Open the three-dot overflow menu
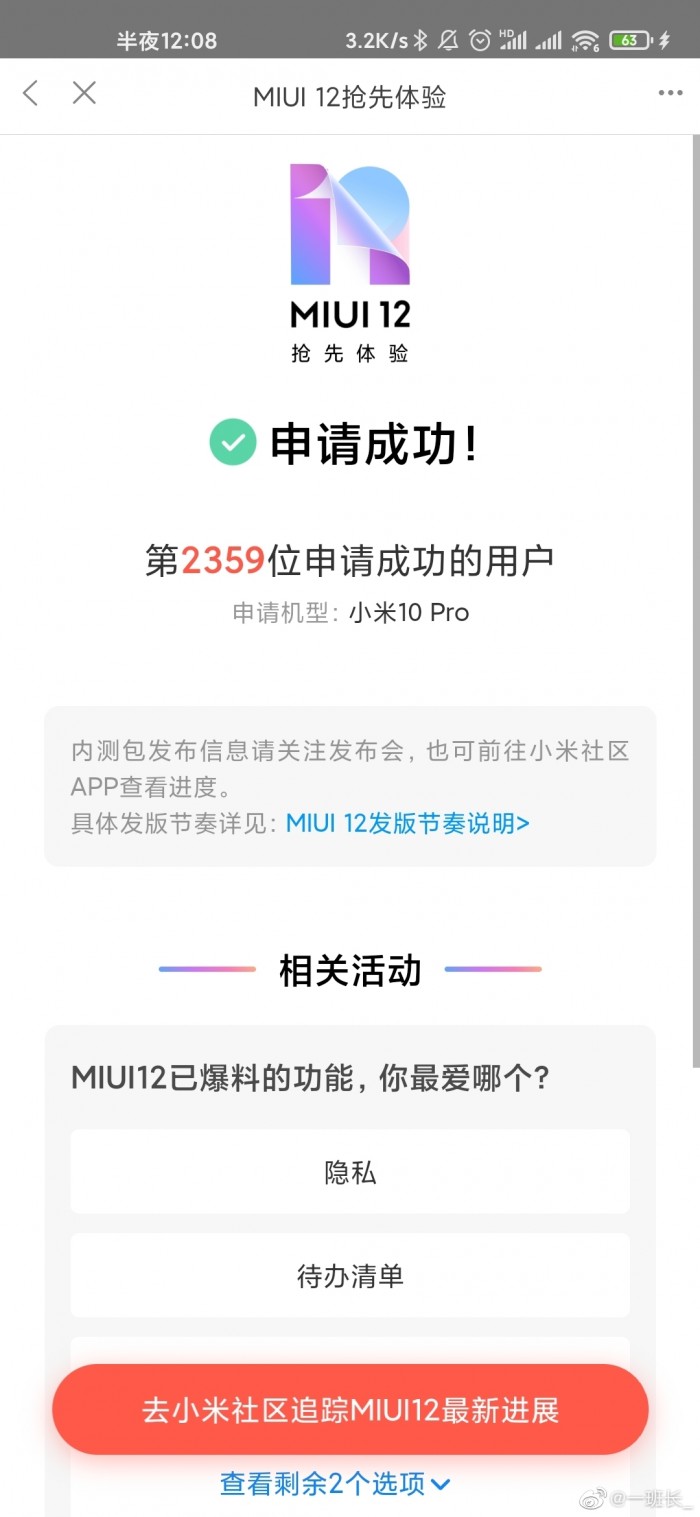 click(669, 94)
